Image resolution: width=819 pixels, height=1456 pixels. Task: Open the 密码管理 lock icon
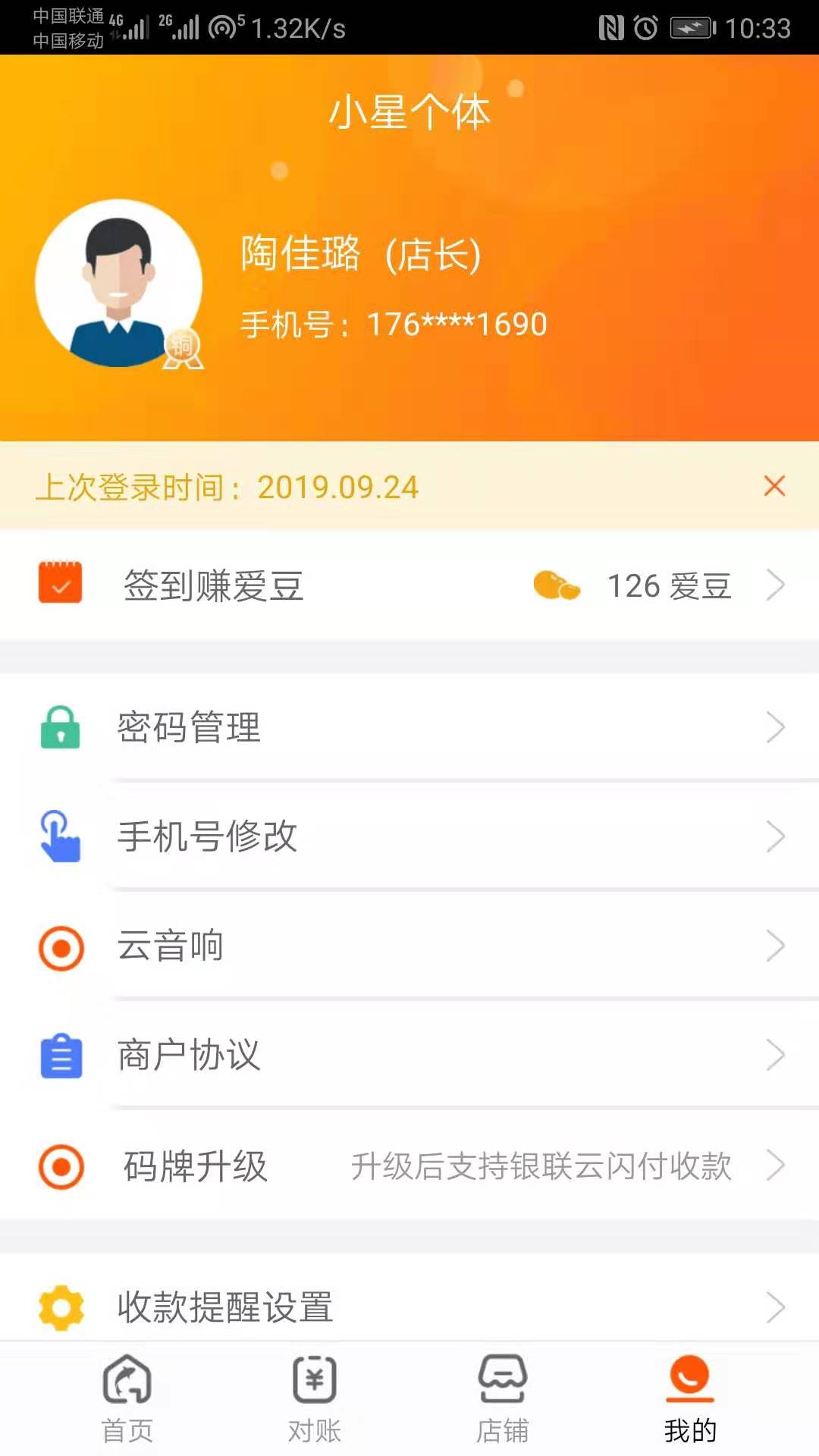(61, 728)
